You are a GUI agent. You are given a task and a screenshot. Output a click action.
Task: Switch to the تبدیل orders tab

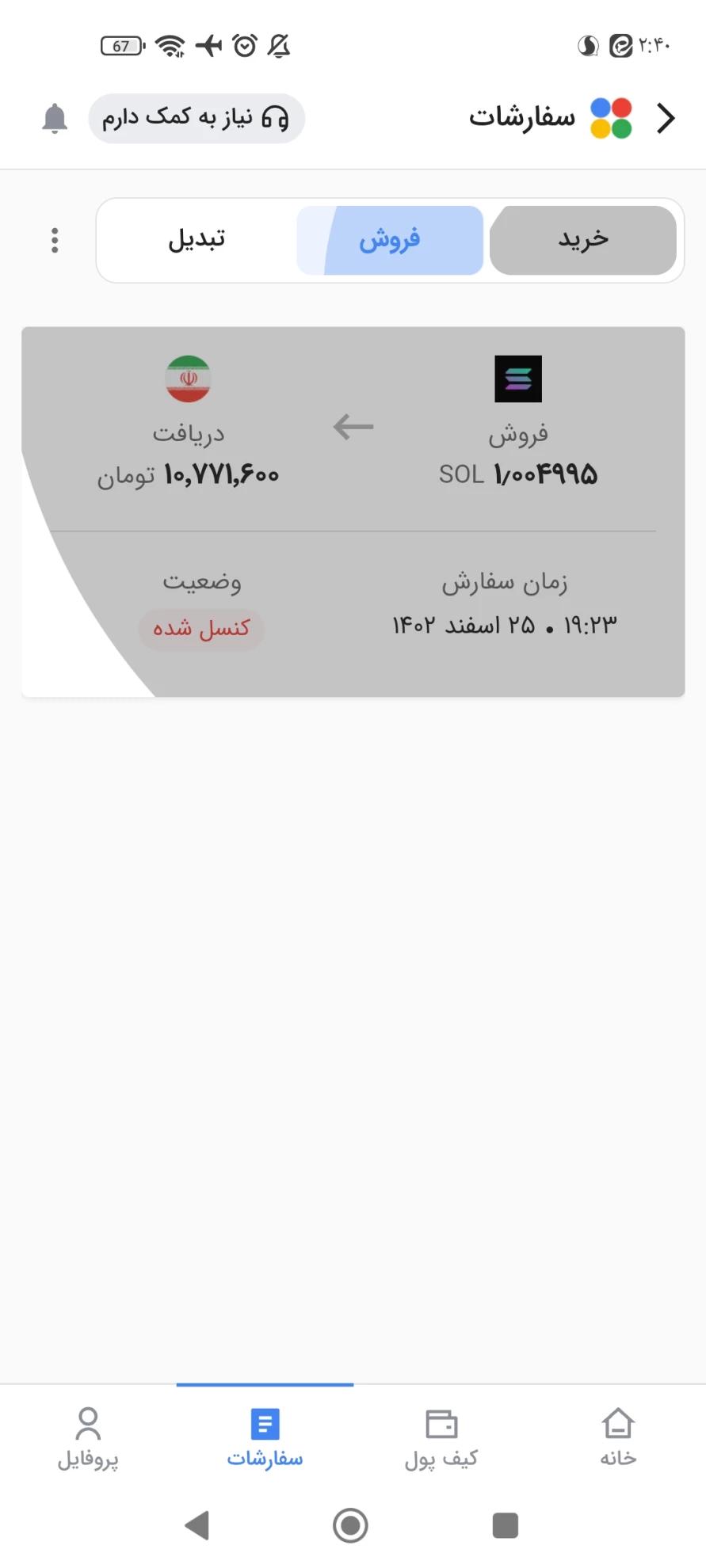click(x=197, y=240)
